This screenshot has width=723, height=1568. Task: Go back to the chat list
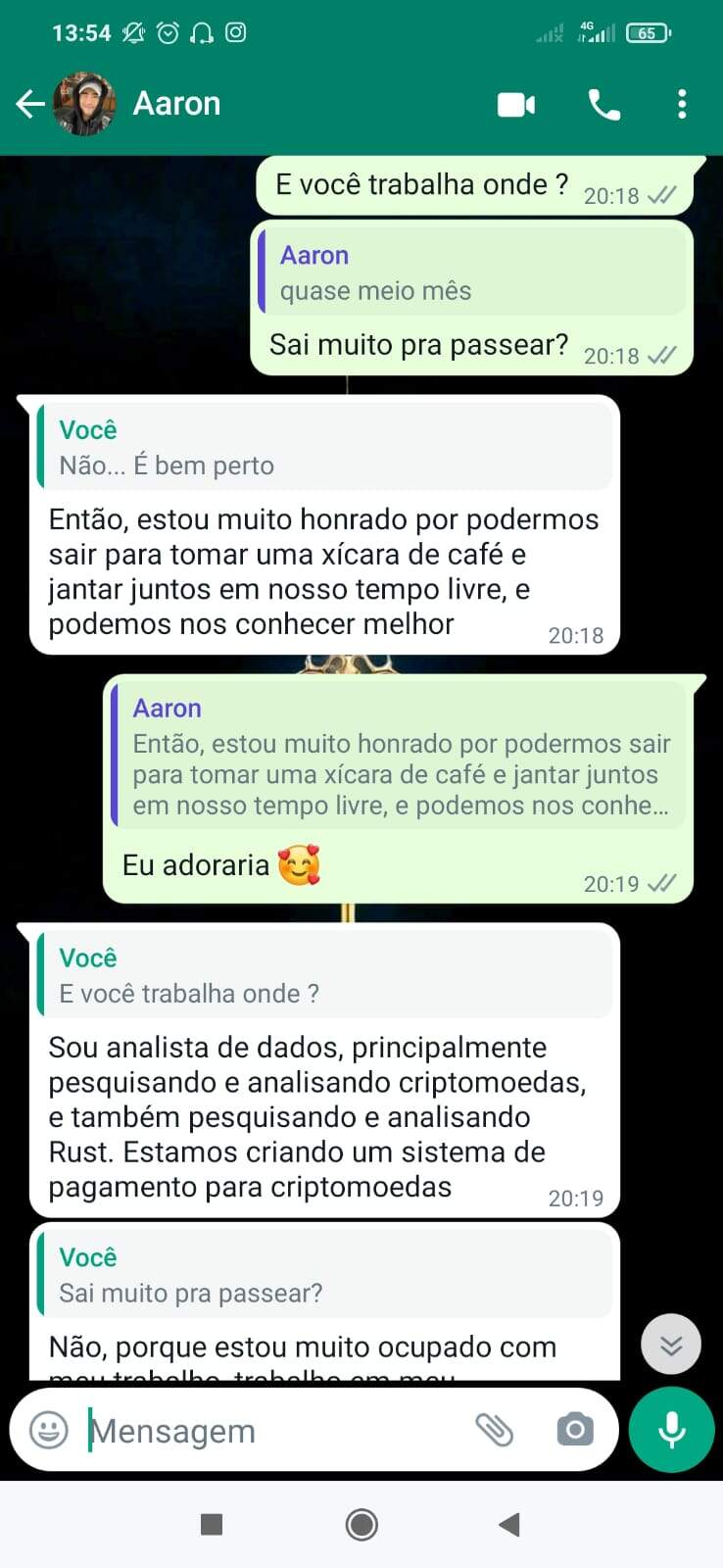click(29, 104)
